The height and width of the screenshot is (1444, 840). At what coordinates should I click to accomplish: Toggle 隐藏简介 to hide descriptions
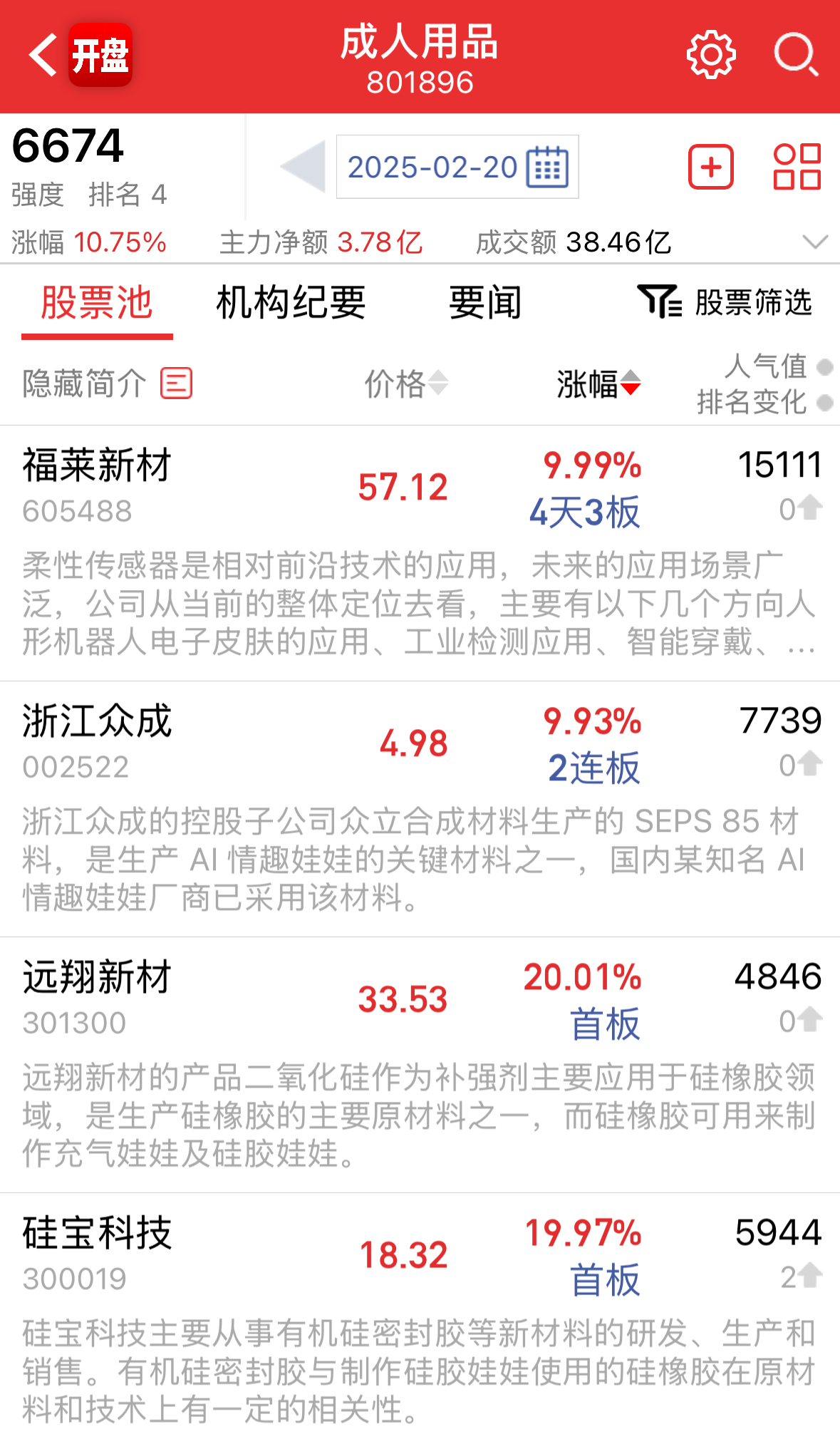click(107, 383)
